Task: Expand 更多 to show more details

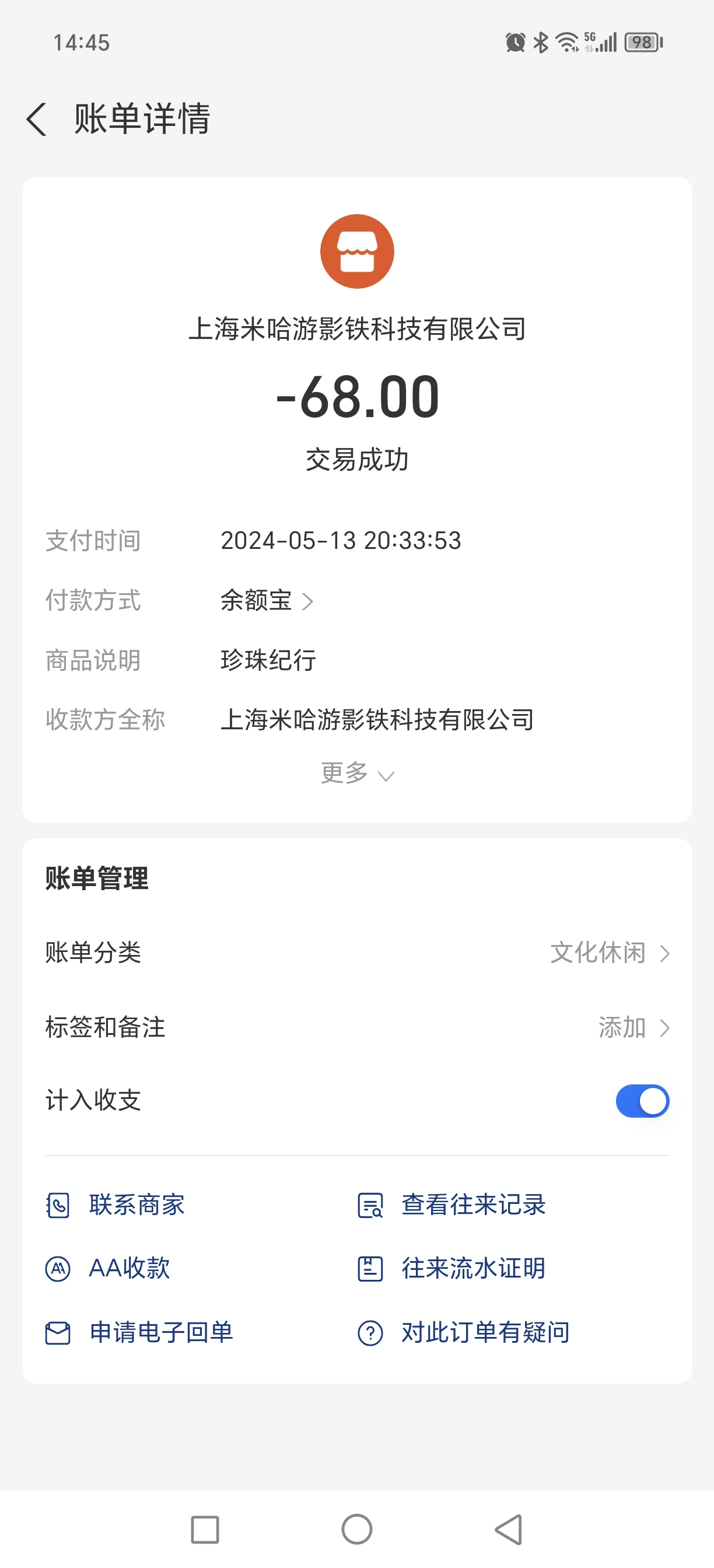Action: pos(356,773)
